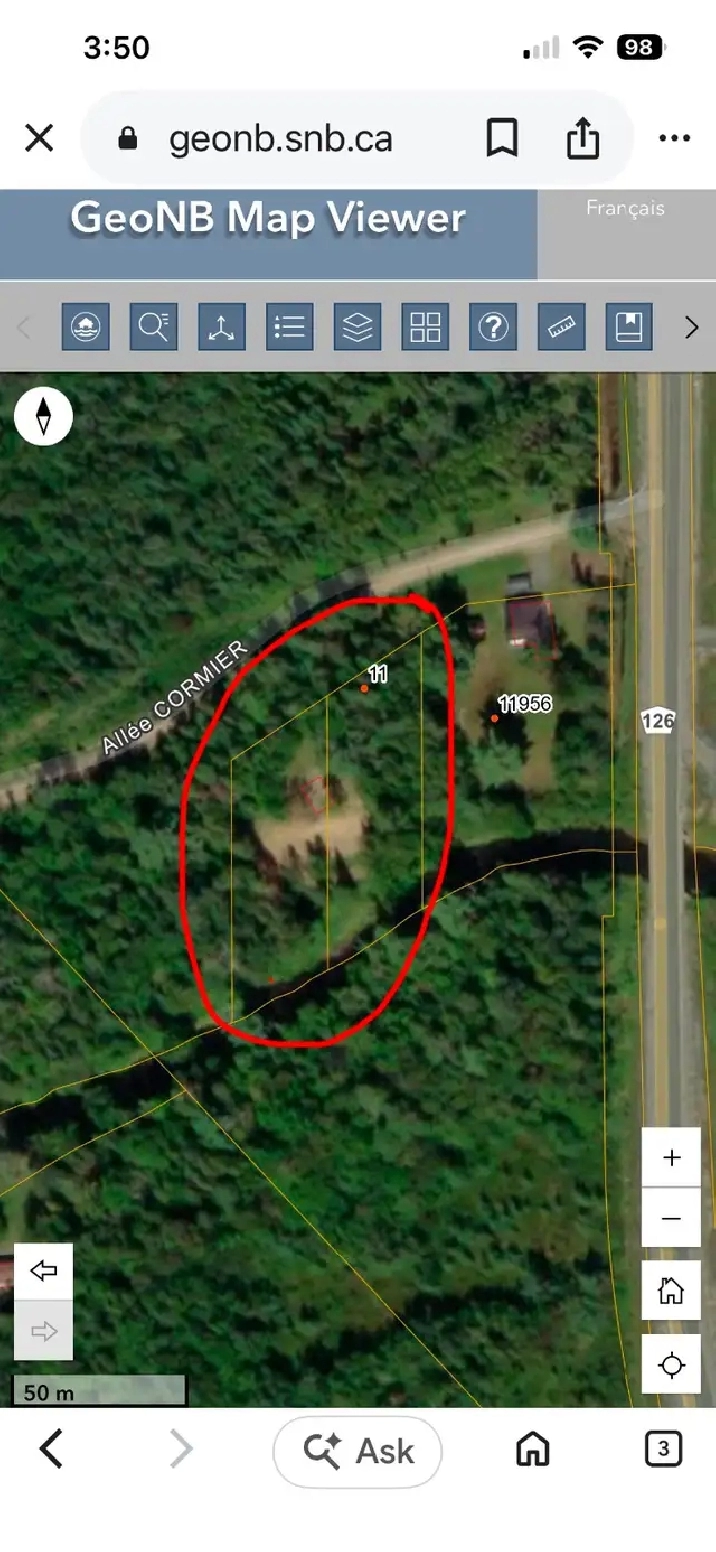Screen dimensions: 716x1552
Task: Open the basemap gallery grid tool
Action: click(426, 327)
